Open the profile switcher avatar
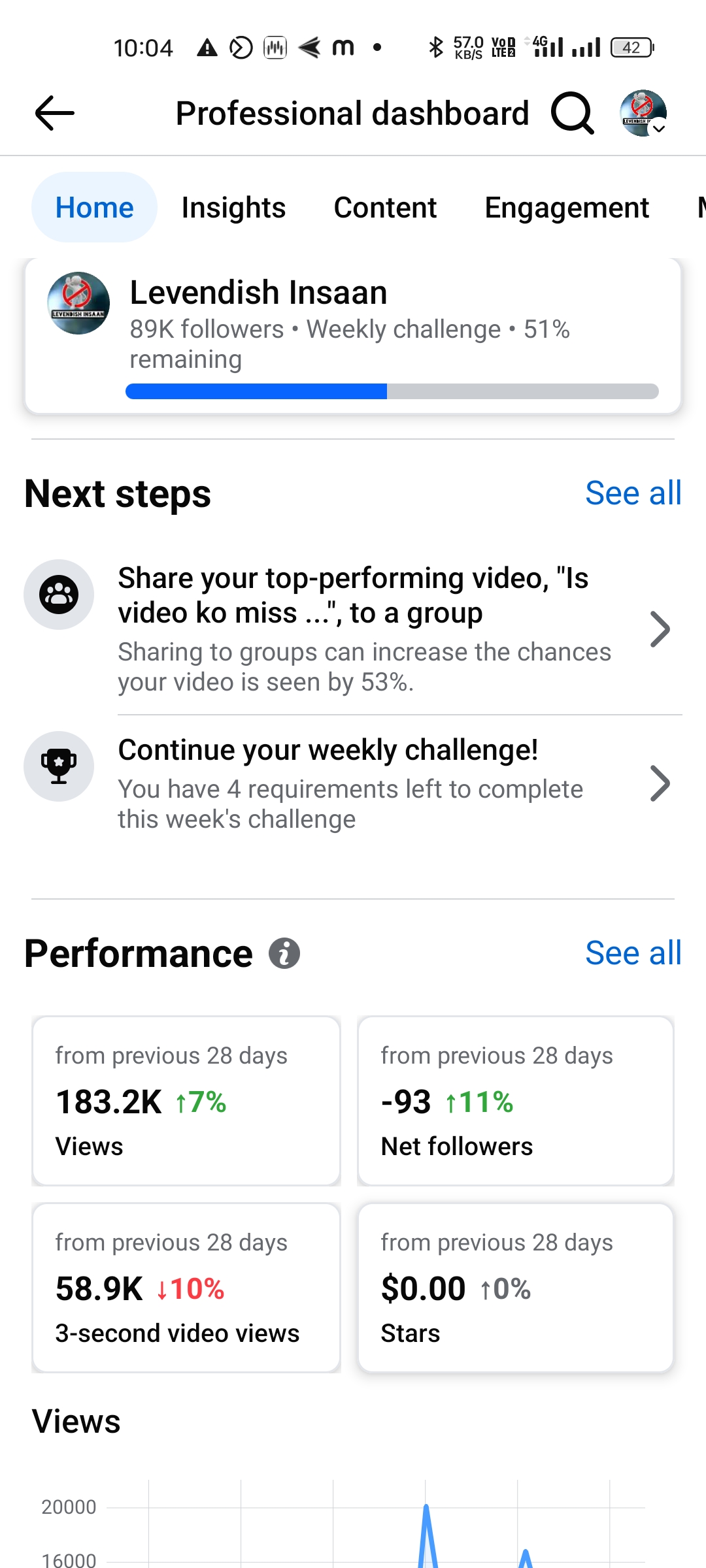 pyautogui.click(x=643, y=113)
